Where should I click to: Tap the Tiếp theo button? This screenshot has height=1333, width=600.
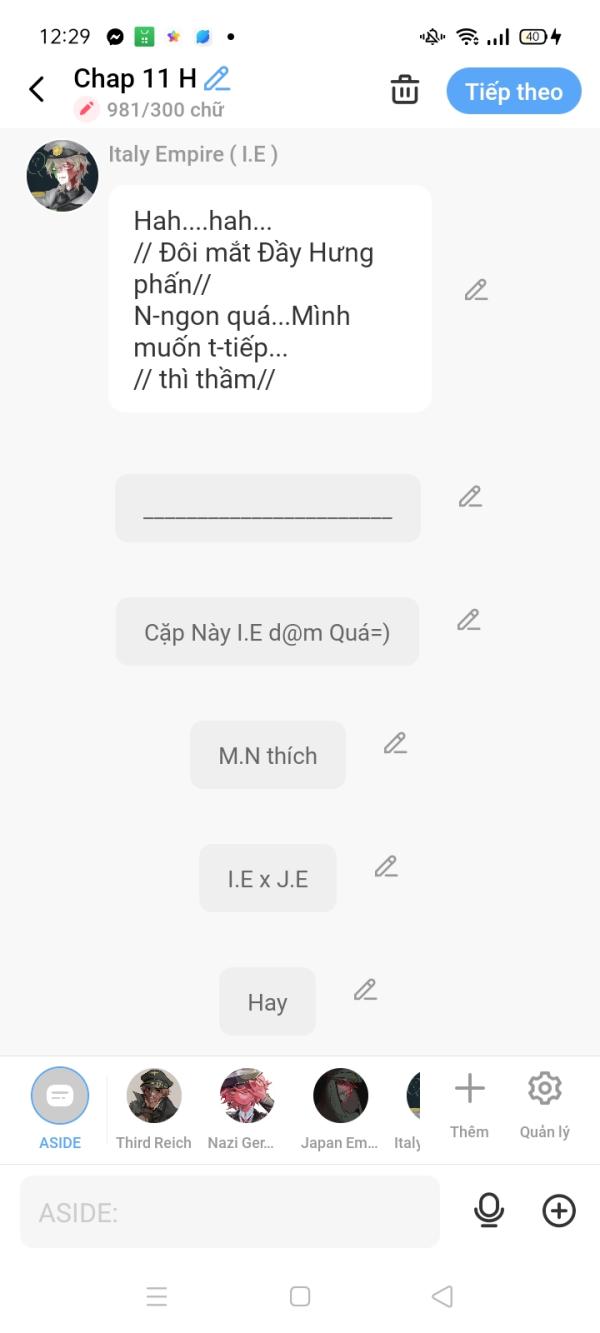(514, 92)
